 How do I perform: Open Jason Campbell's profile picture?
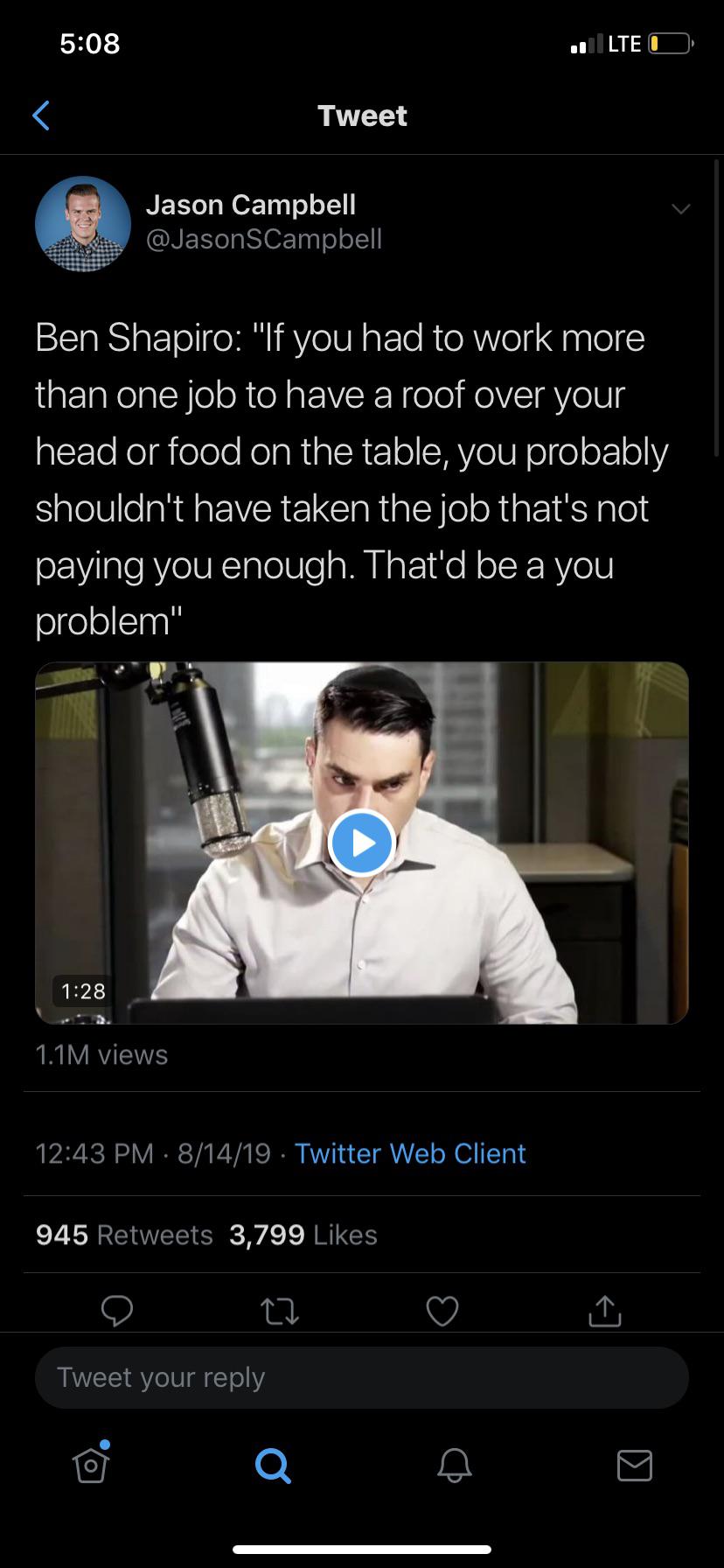click(x=83, y=224)
